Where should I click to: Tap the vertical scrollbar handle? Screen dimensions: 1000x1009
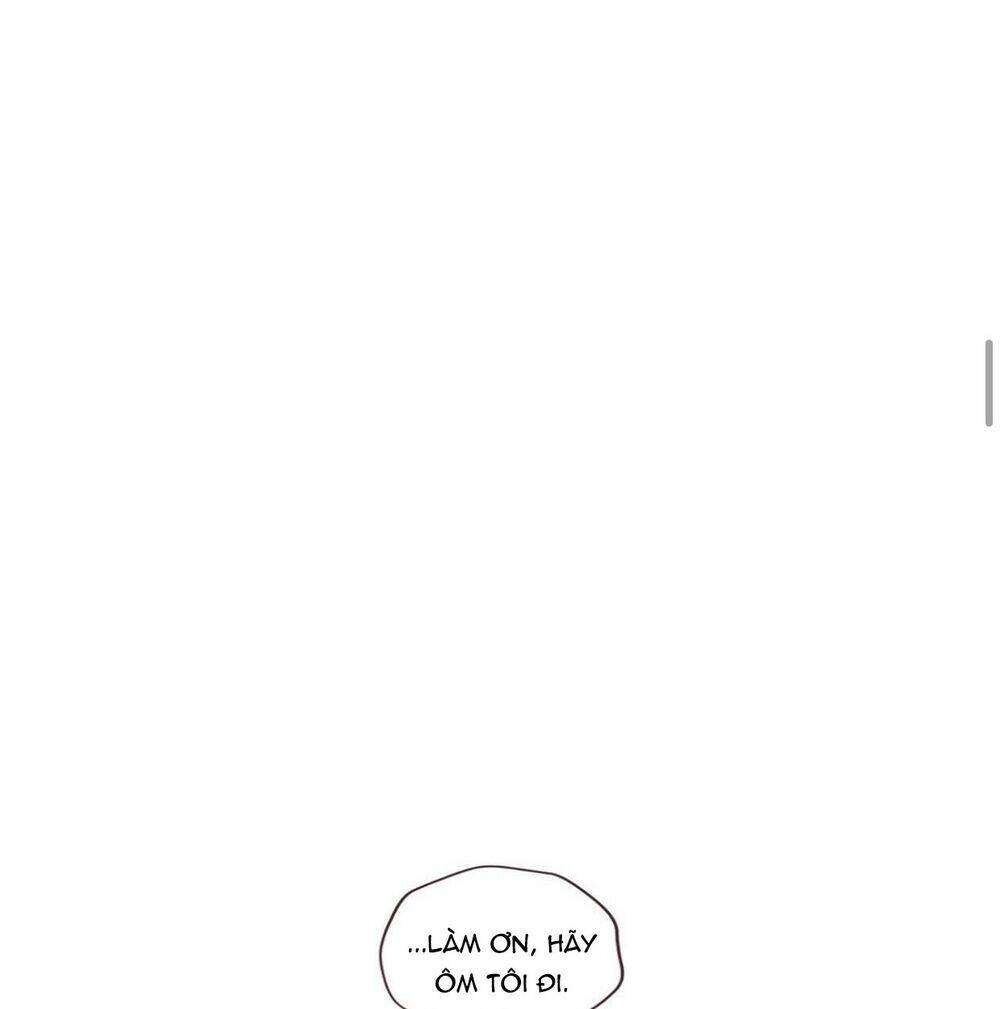(989, 384)
